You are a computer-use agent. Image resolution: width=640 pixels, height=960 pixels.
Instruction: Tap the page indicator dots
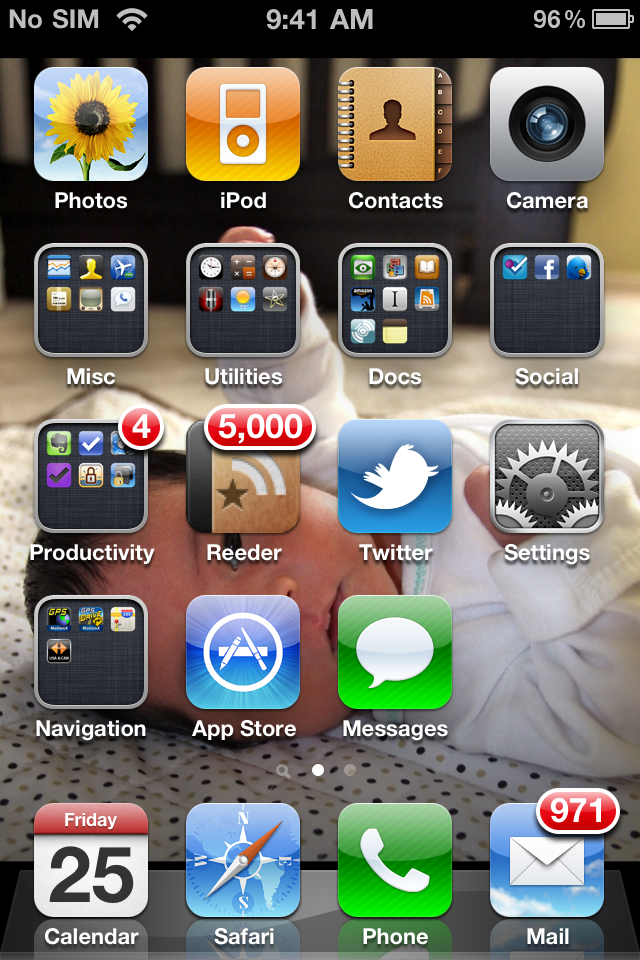coord(318,770)
